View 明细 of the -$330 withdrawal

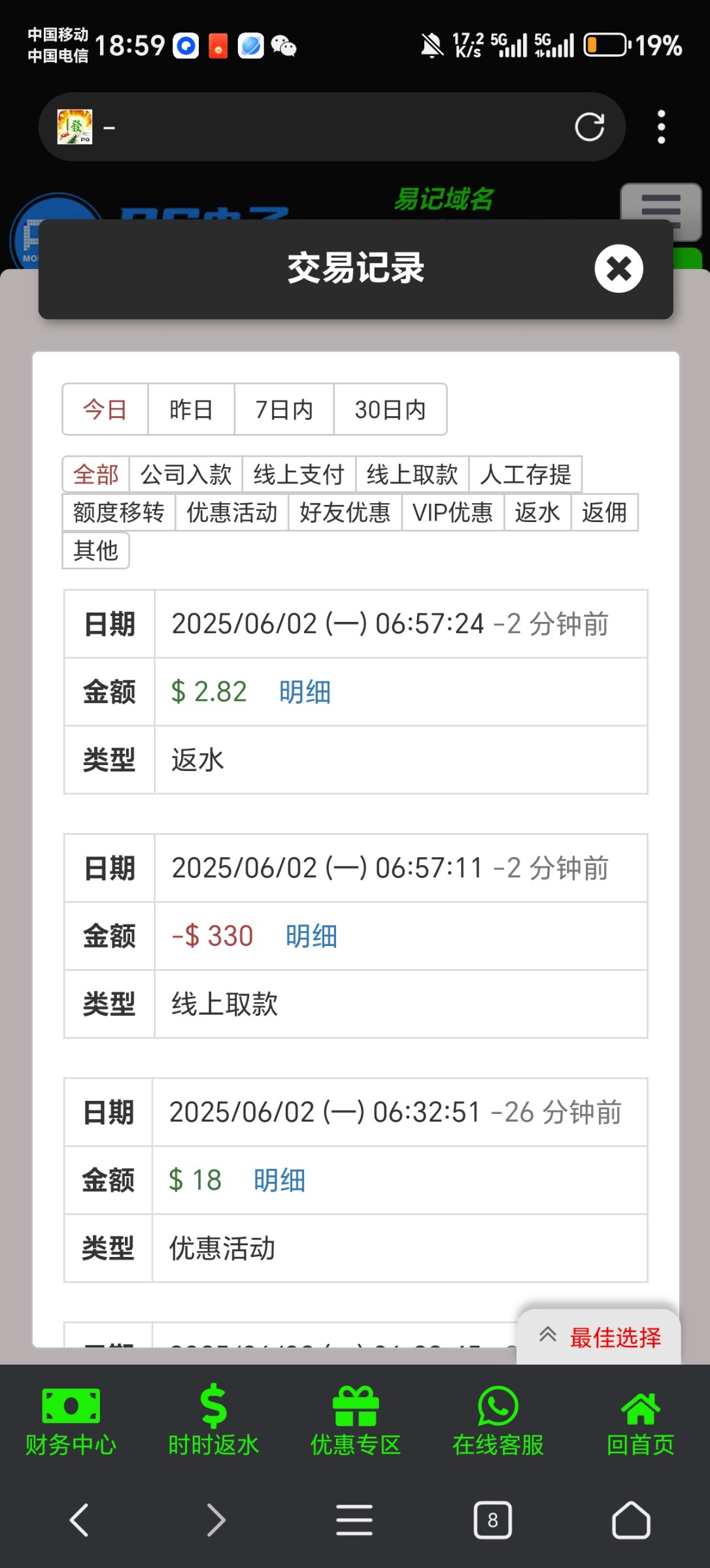[x=311, y=936]
